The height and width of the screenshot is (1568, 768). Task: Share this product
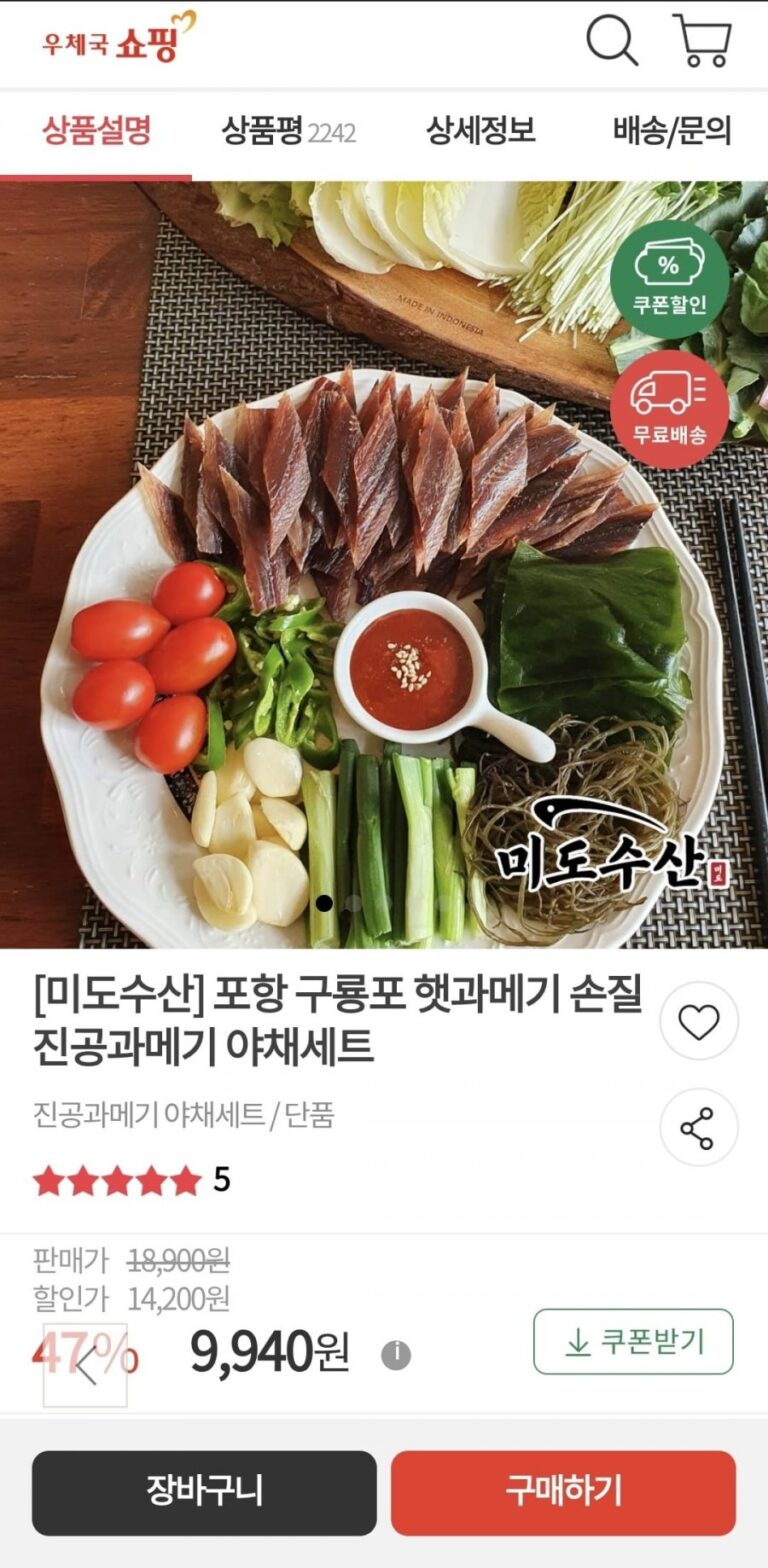(699, 1127)
